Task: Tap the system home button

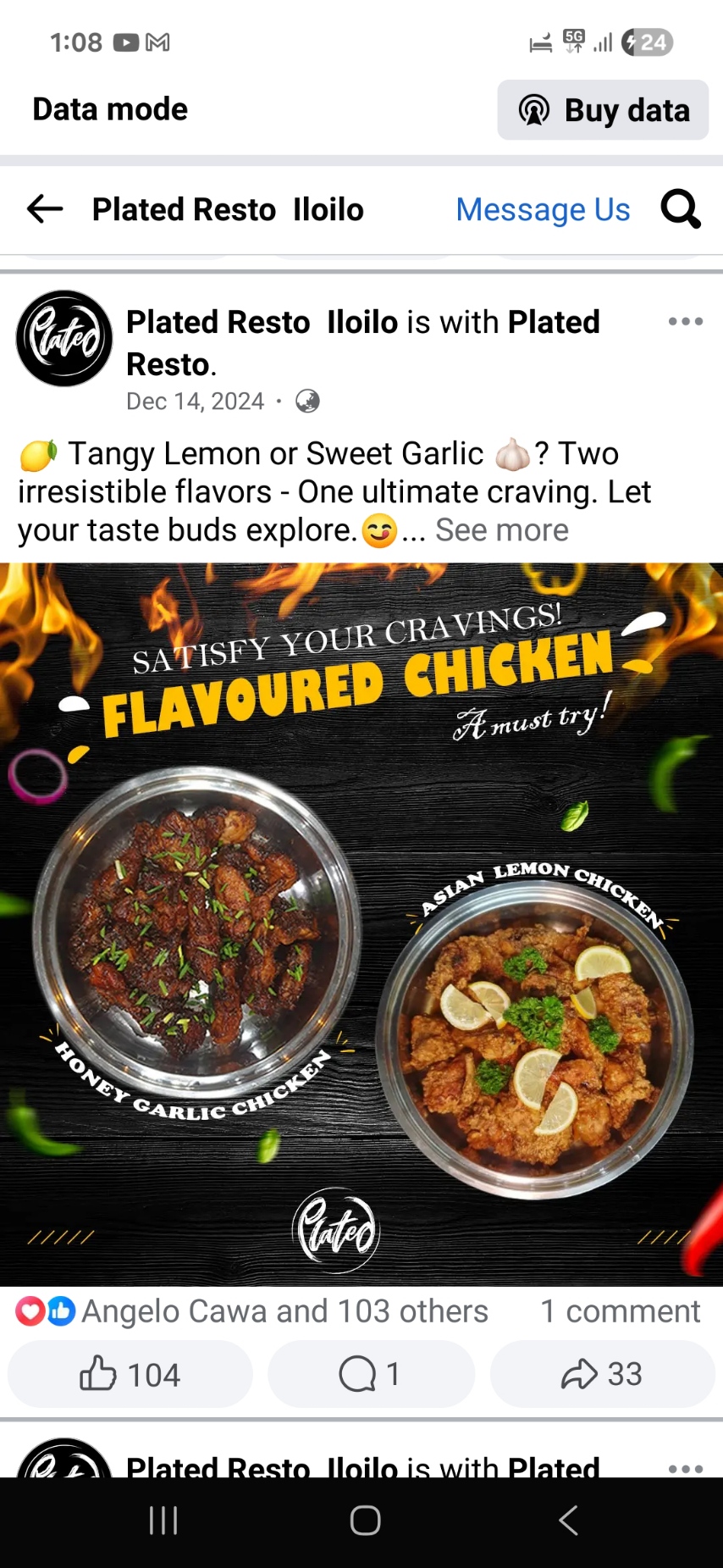Action: (365, 1521)
